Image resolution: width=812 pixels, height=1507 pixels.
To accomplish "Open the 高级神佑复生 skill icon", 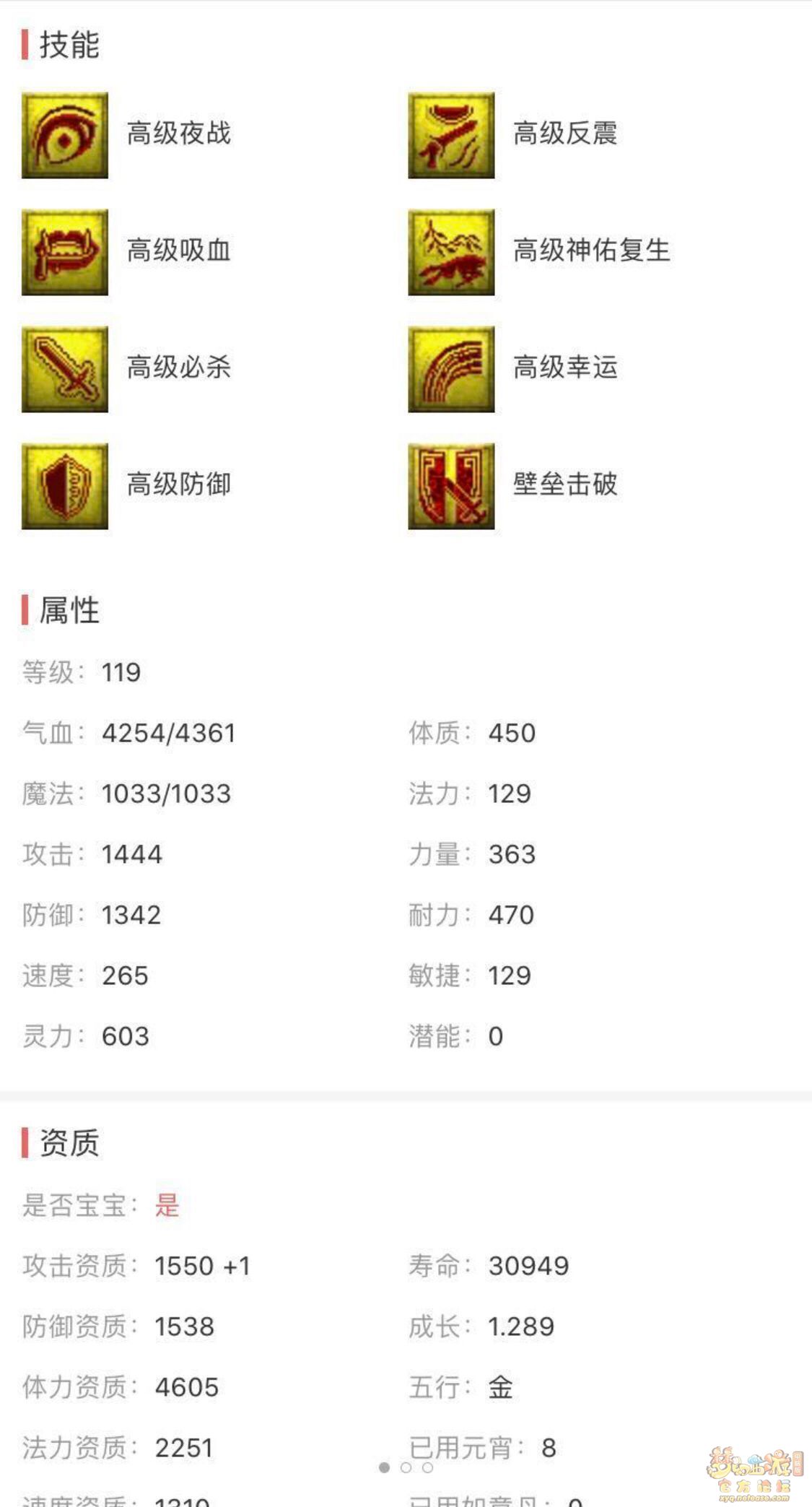I will [x=451, y=252].
